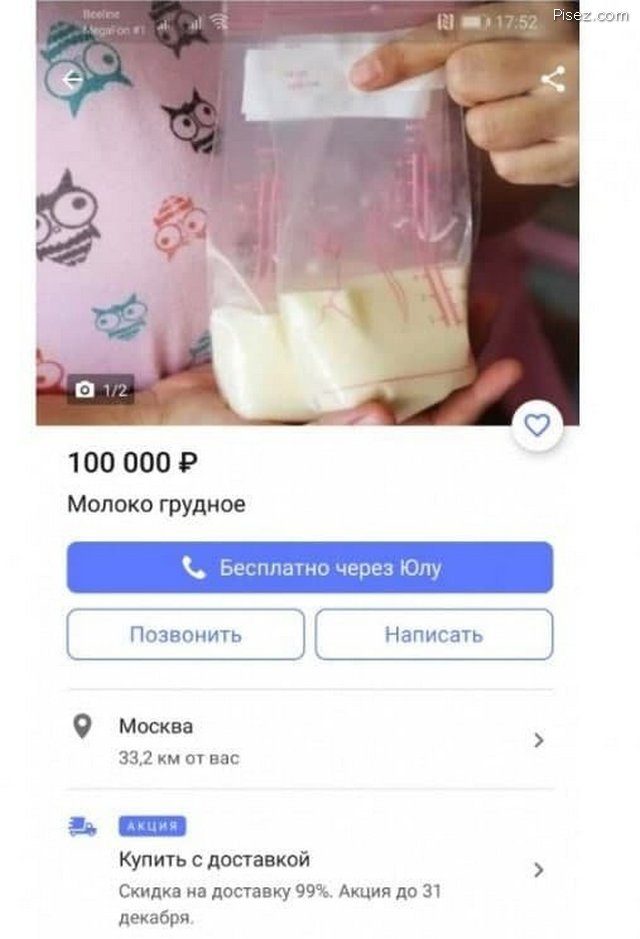Open «Купить с доставкой» delivery option
640x939 pixels.
310,868
